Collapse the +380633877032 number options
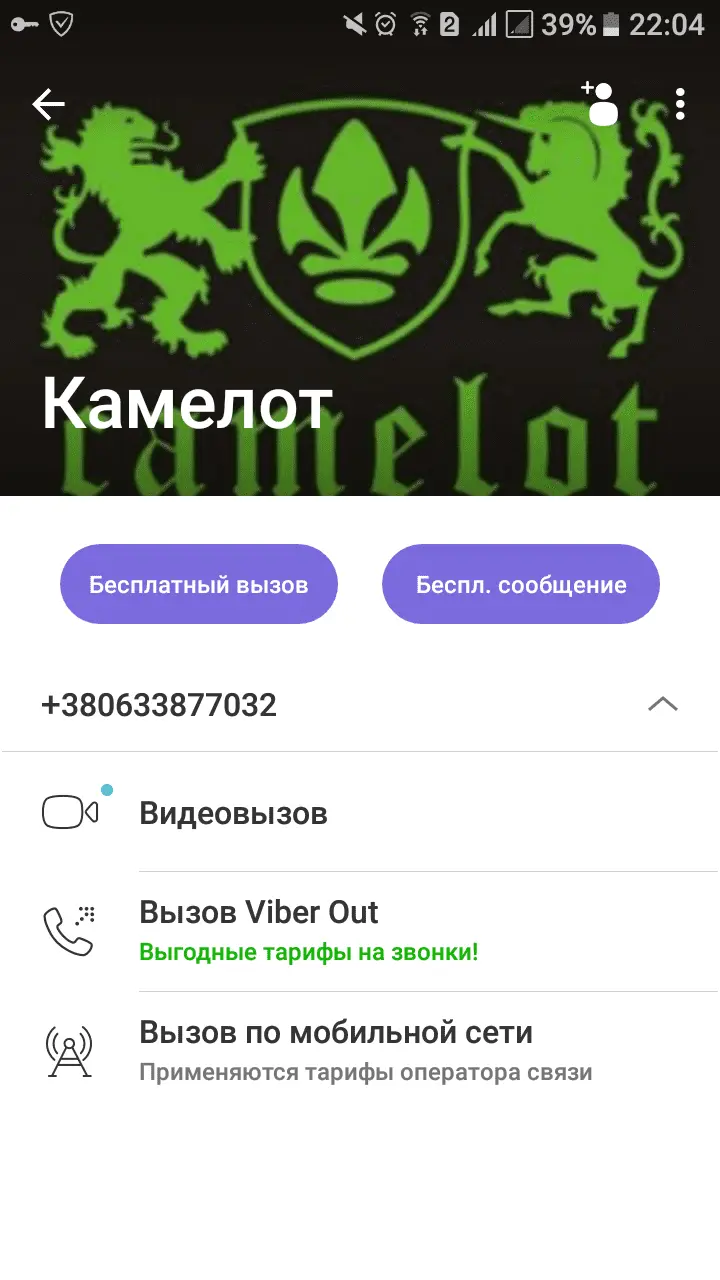 pos(662,705)
